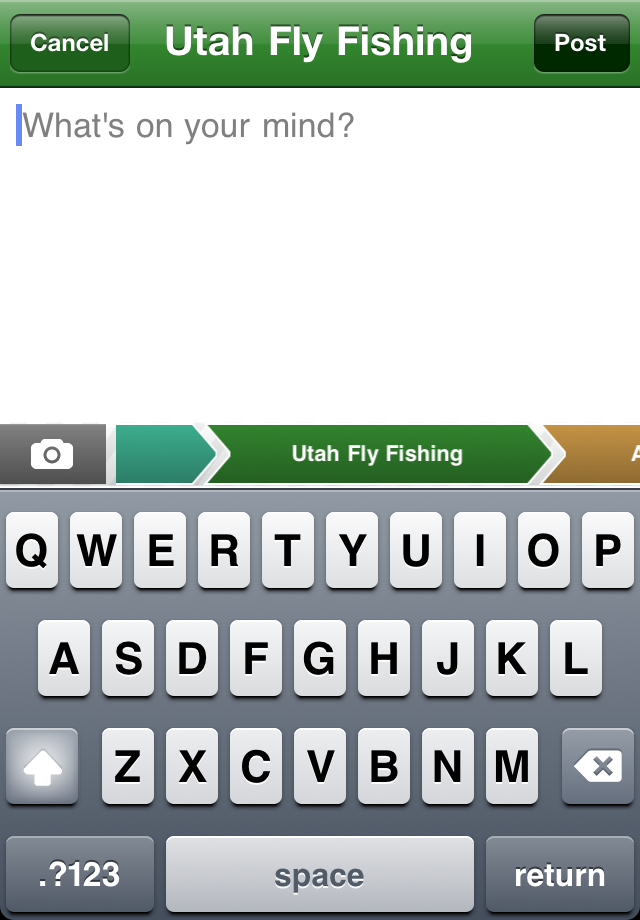The height and width of the screenshot is (920, 640).
Task: Switch keyboard to .?123 symbols
Action: 80,875
